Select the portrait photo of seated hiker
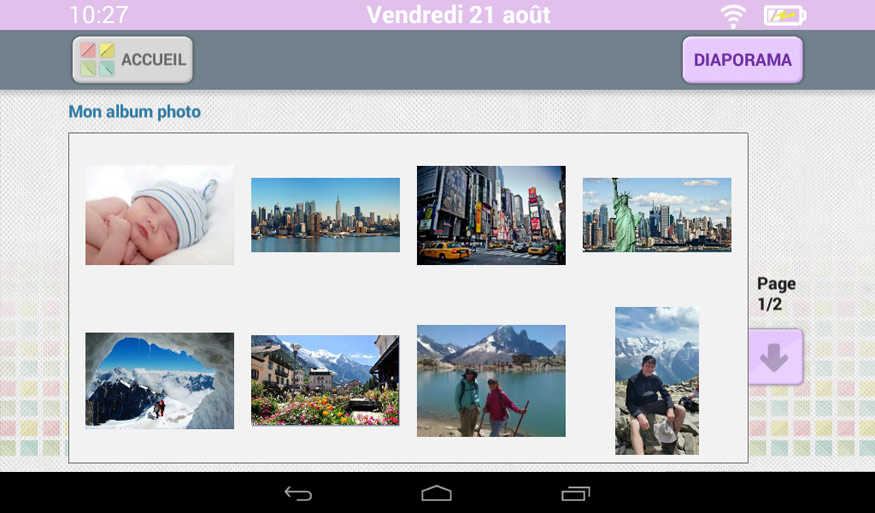Image resolution: width=875 pixels, height=513 pixels. [657, 380]
